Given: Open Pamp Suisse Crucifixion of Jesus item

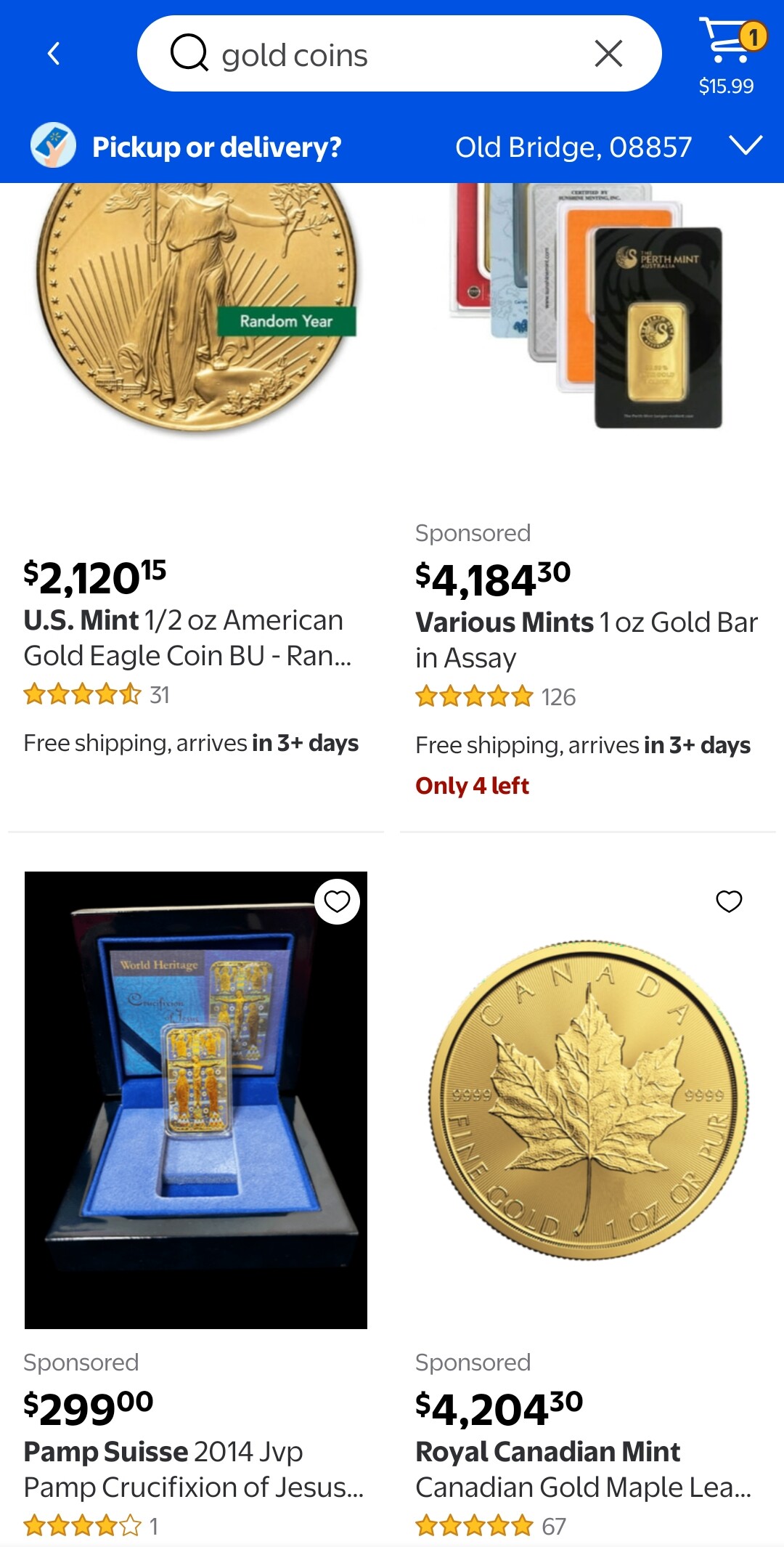Looking at the screenshot, I should [x=195, y=1469].
